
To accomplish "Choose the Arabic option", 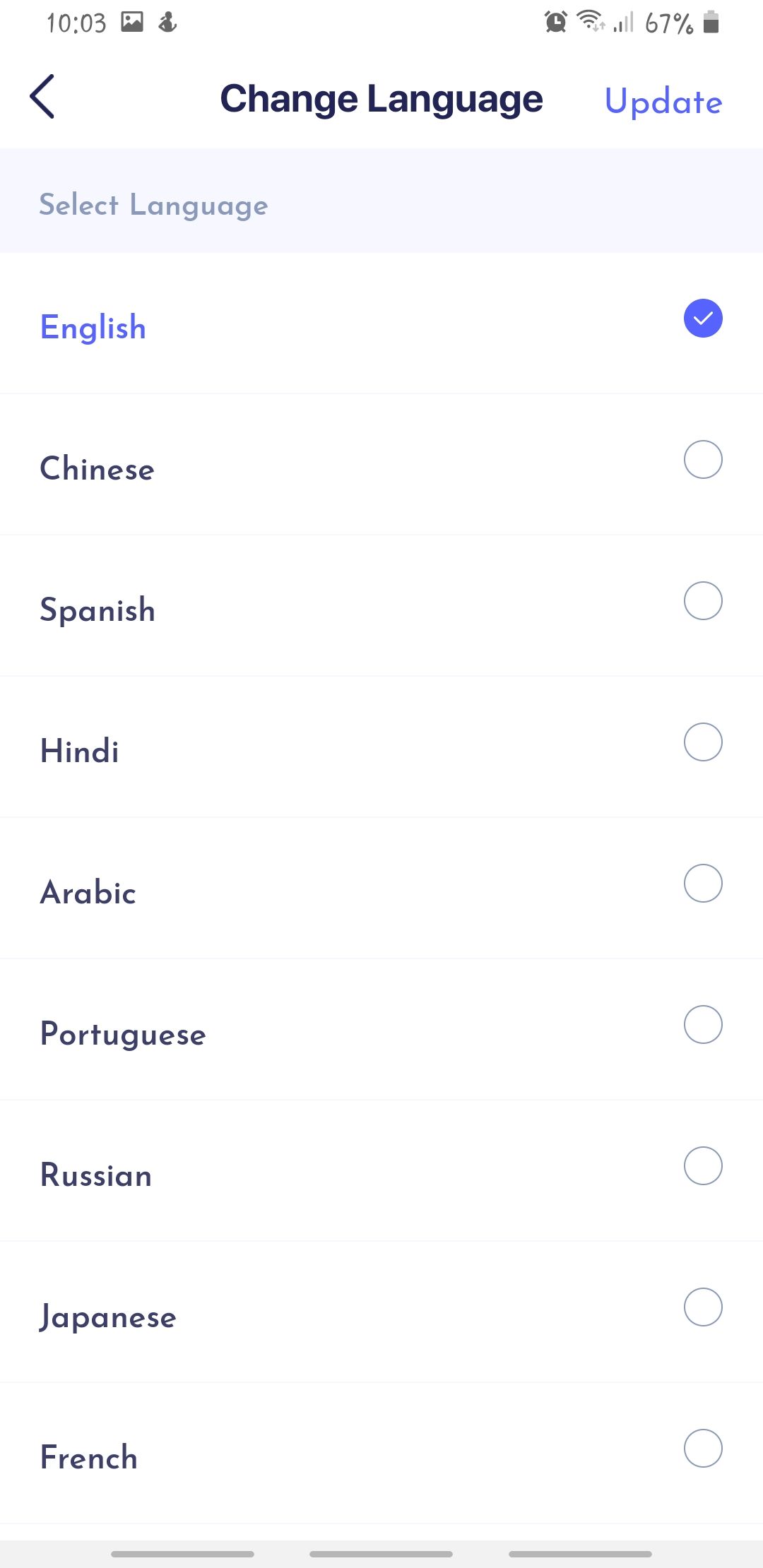I will (x=381, y=889).
